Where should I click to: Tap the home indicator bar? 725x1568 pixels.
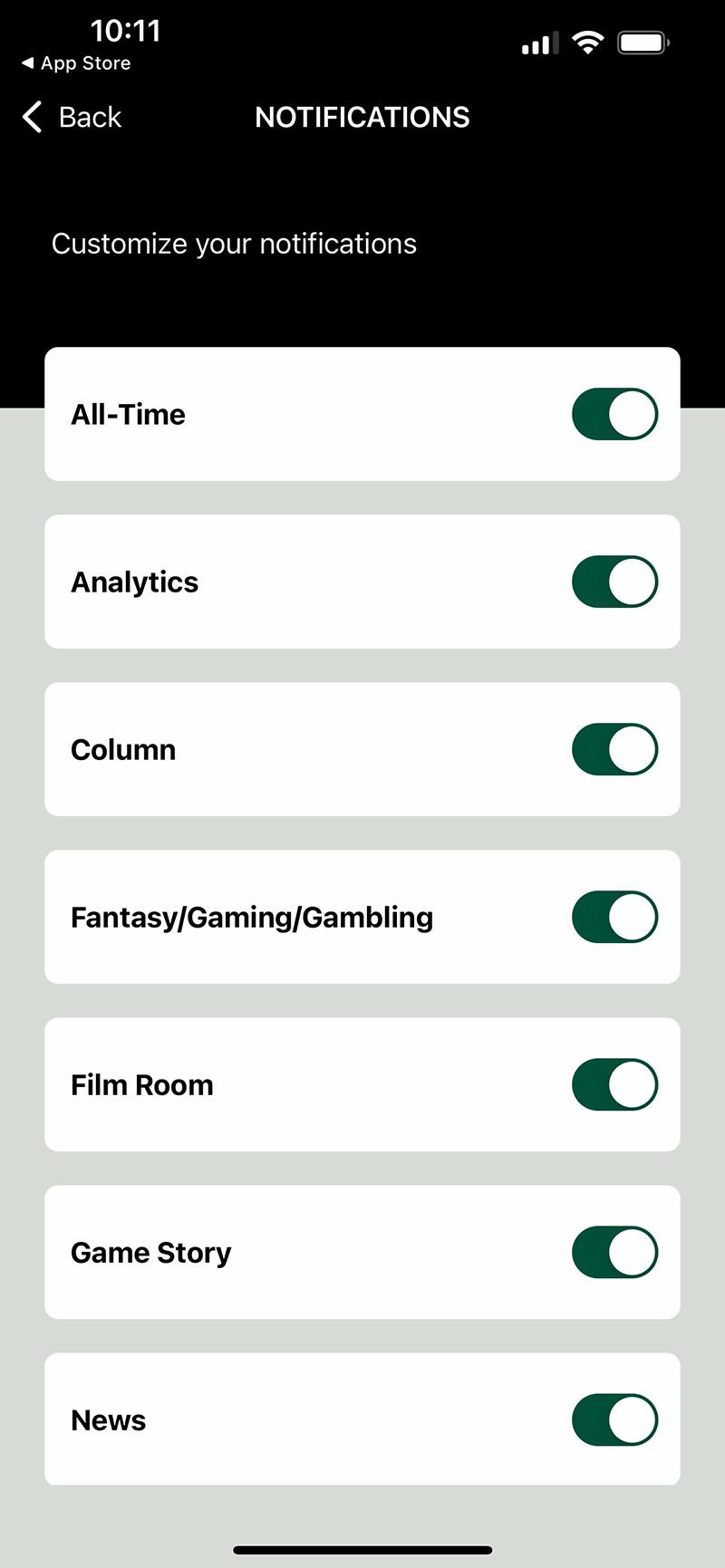point(362,1543)
